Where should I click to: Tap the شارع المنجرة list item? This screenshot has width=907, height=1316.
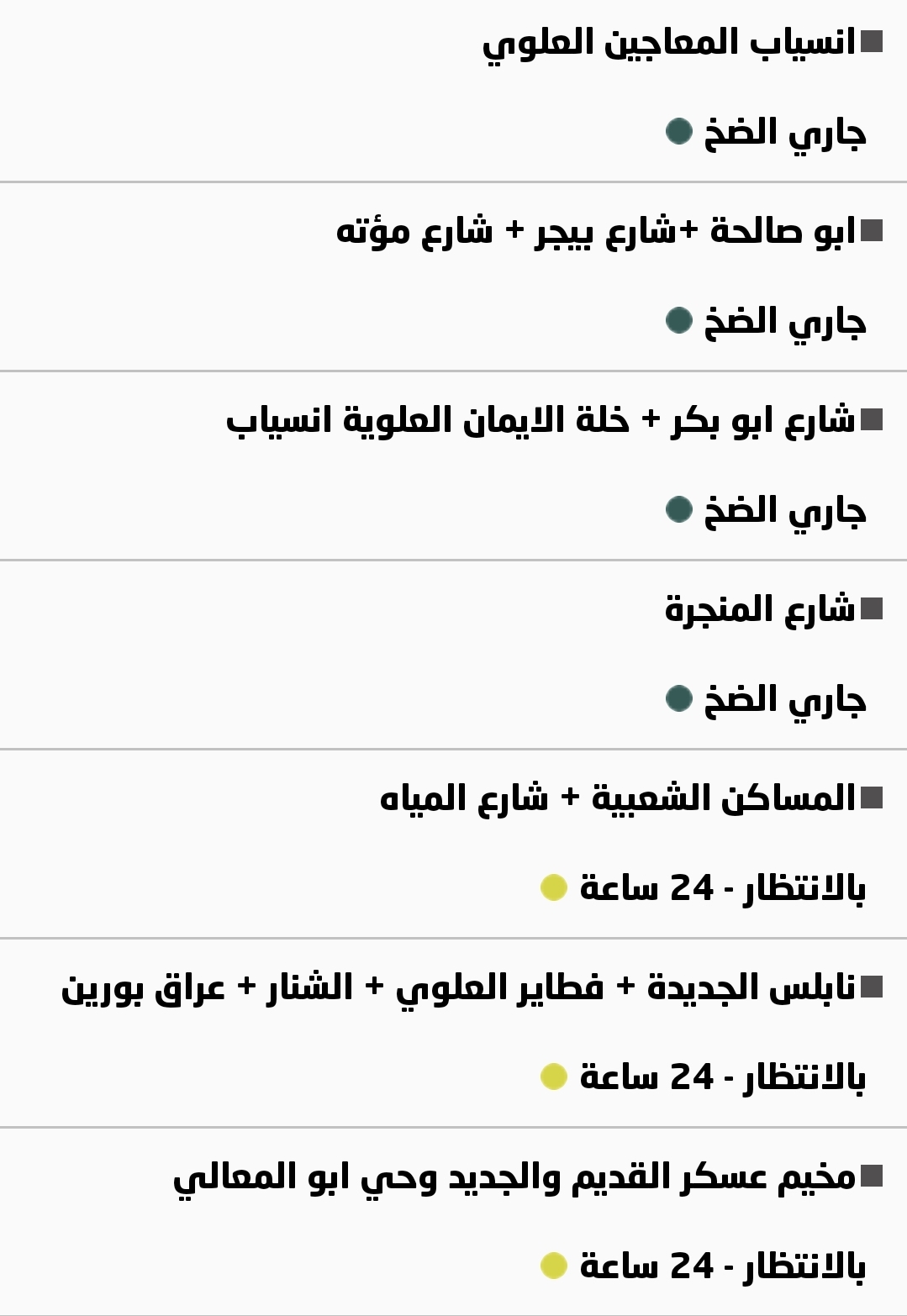(759, 609)
